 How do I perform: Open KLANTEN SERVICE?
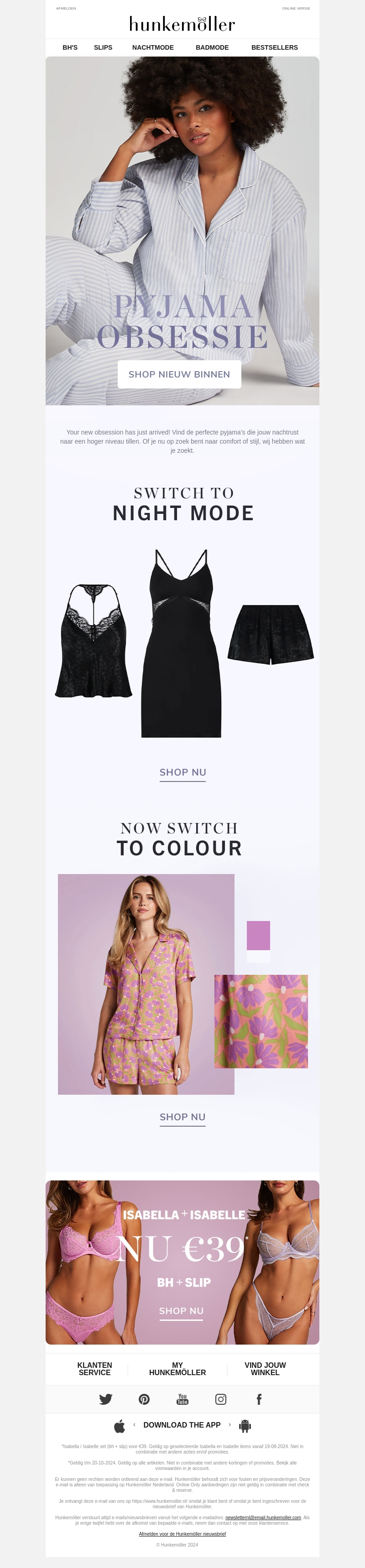click(x=94, y=1369)
